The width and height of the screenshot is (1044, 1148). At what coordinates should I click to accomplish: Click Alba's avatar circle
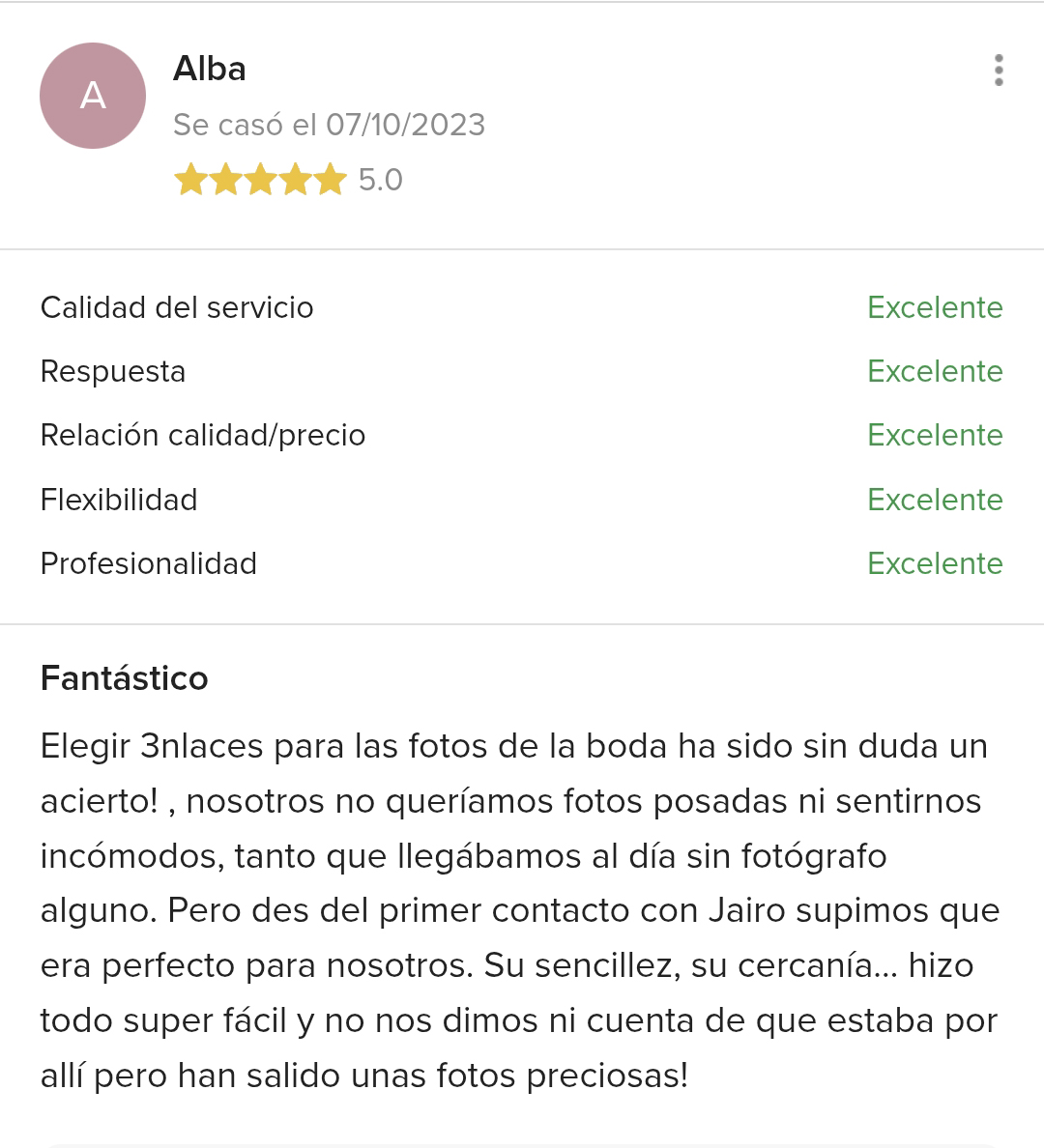tap(92, 96)
